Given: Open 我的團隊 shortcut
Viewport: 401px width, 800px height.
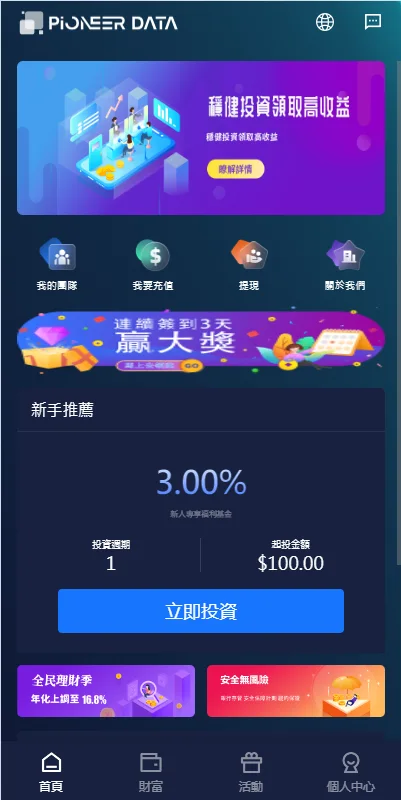Looking at the screenshot, I should coord(57,264).
